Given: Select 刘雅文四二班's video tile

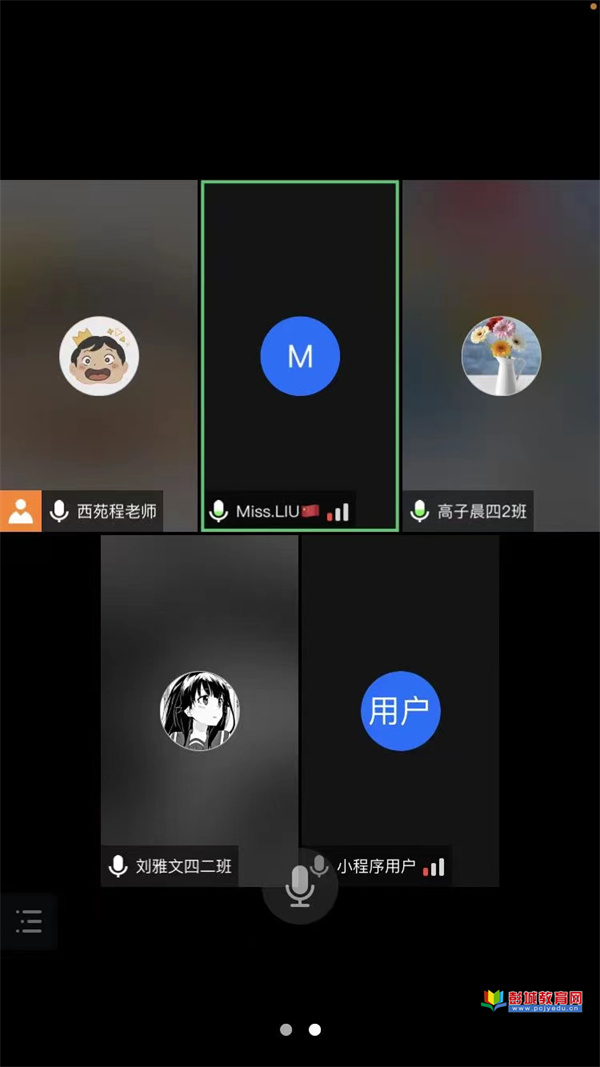Looking at the screenshot, I should [x=199, y=710].
